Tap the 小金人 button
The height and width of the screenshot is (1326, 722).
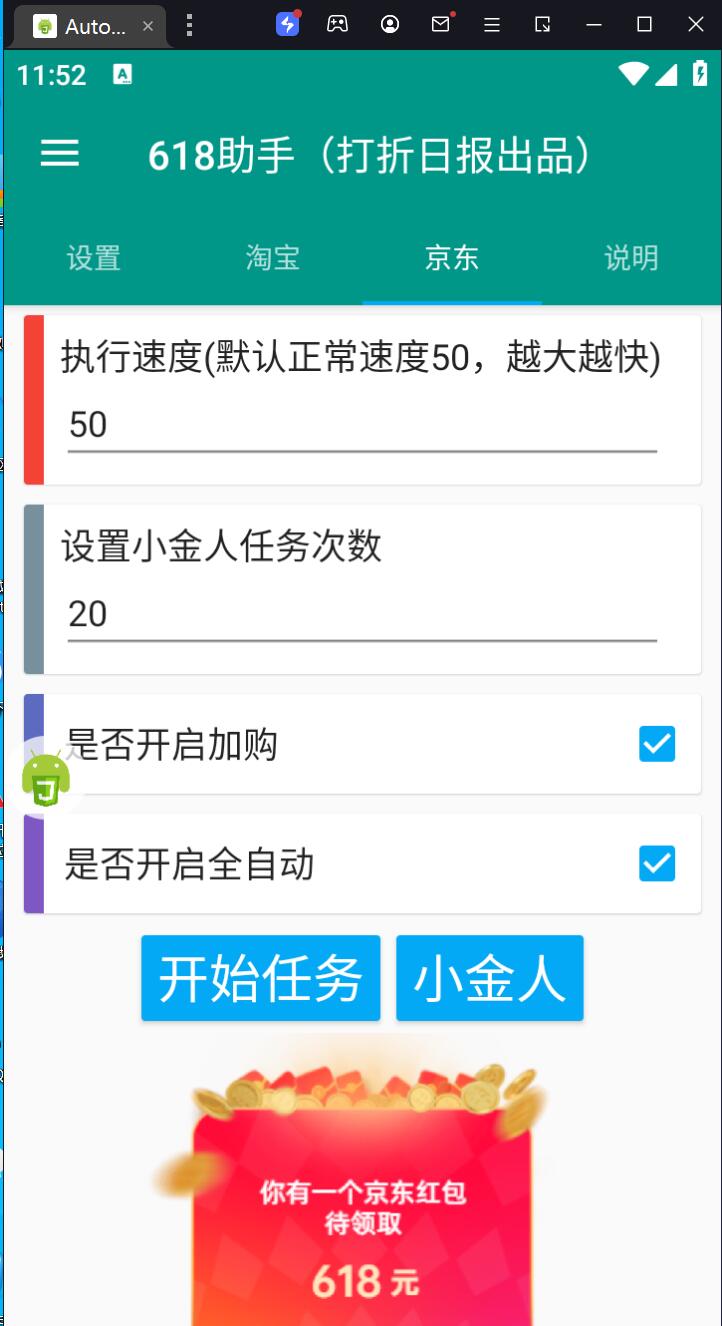pyautogui.click(x=489, y=978)
